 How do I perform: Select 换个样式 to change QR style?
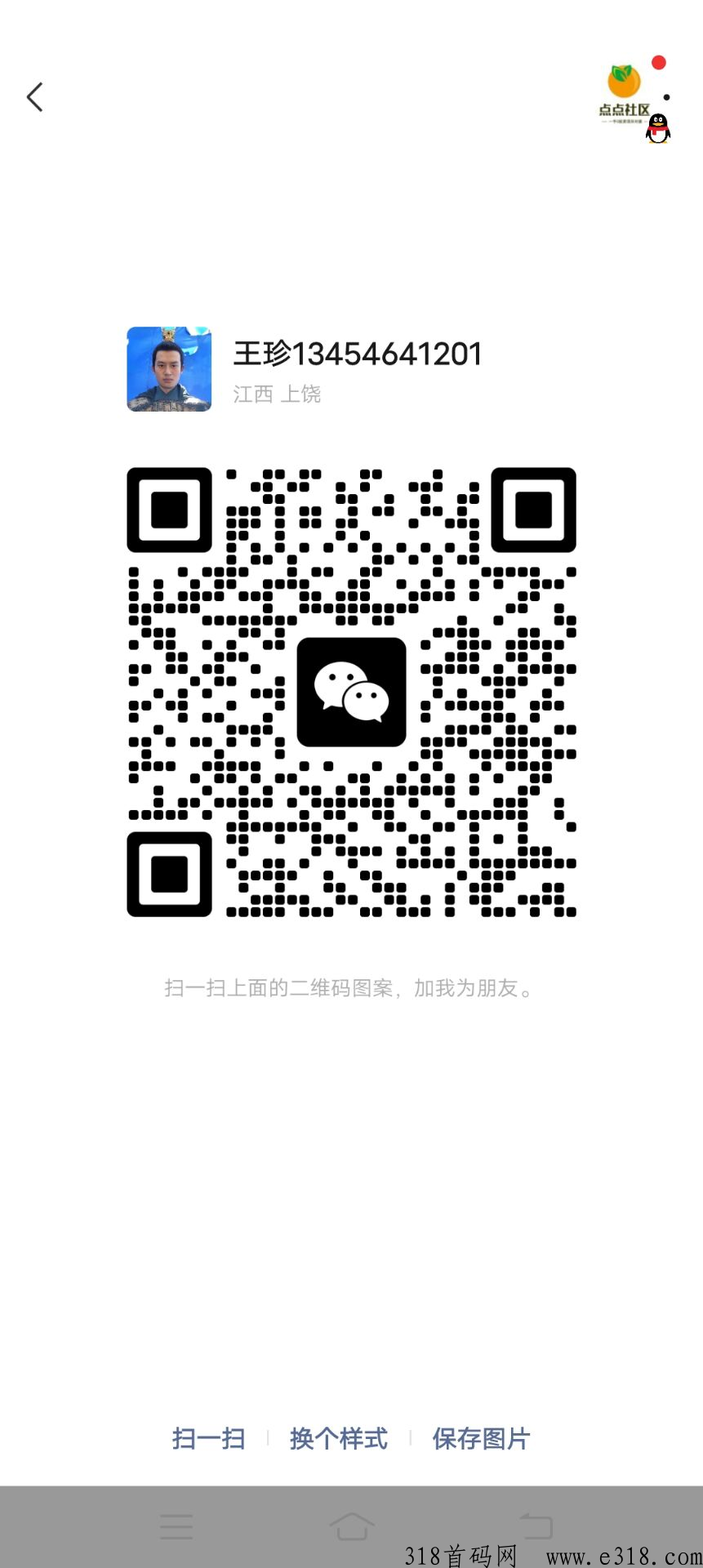tap(339, 1438)
